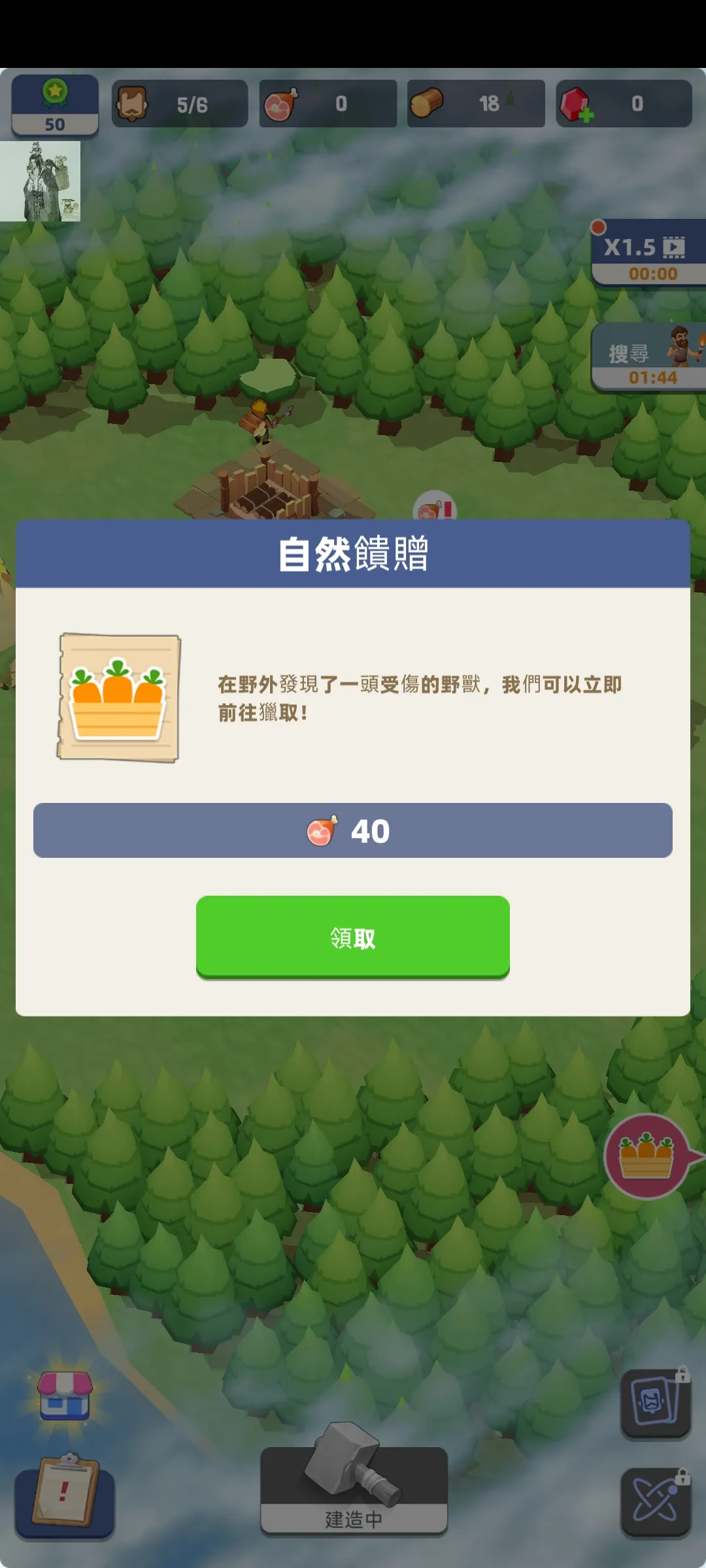This screenshot has height=1568, width=706.
Task: Open the carrot basket gift bubble
Action: click(647, 1156)
